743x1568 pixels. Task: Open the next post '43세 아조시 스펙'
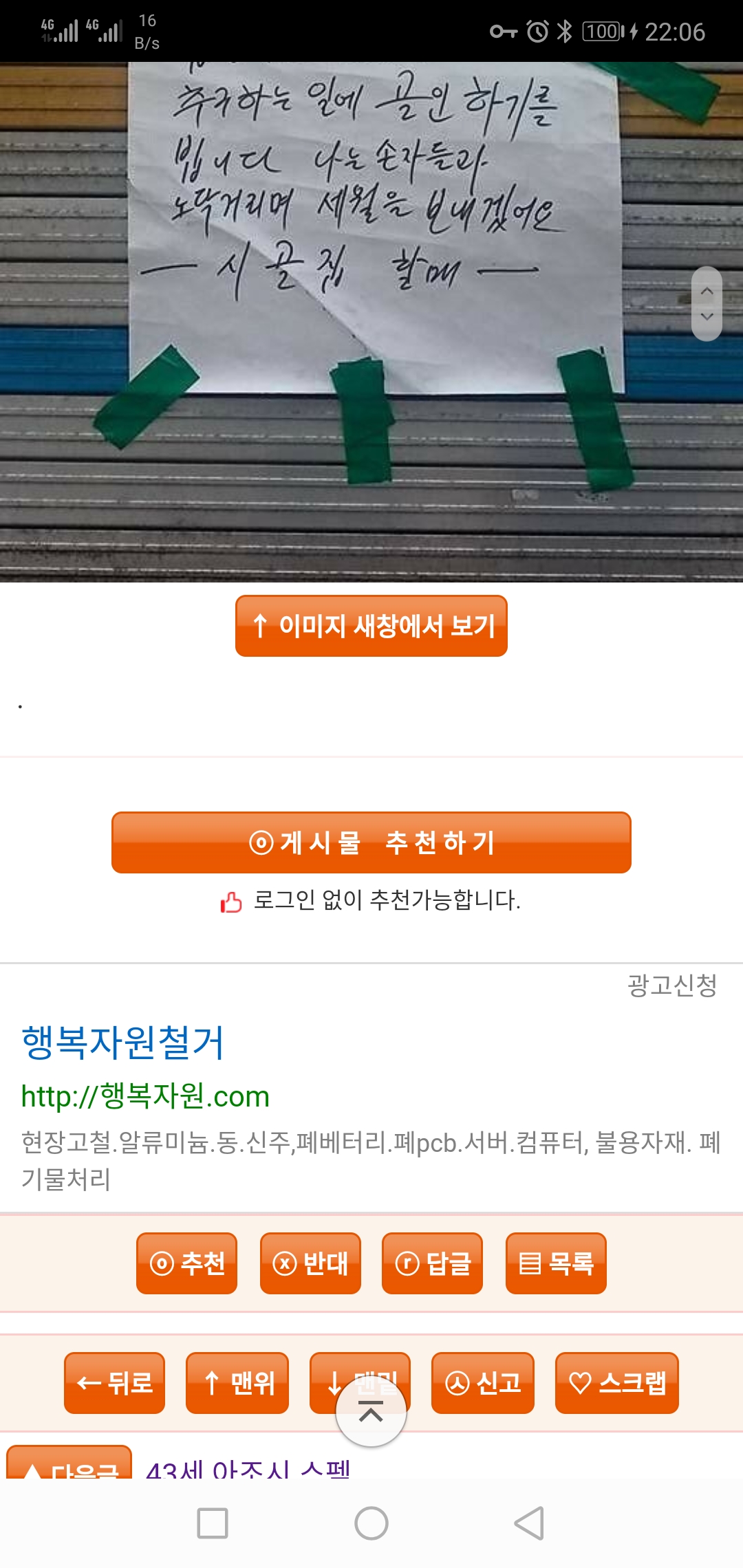pos(248,1469)
